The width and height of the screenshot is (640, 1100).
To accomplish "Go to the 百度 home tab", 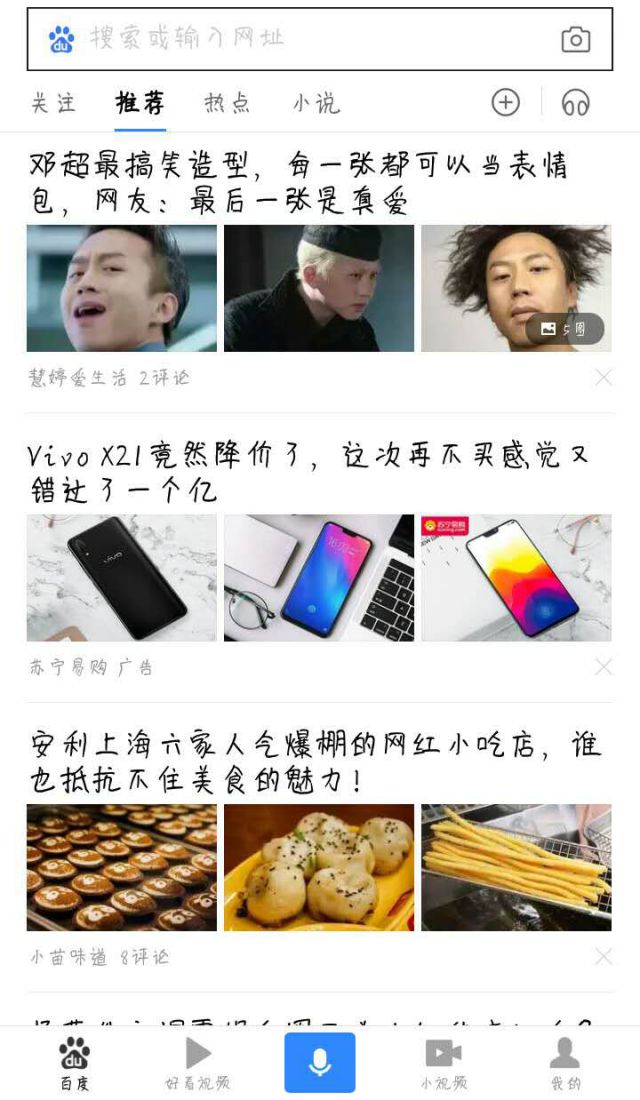I will pos(74,1062).
